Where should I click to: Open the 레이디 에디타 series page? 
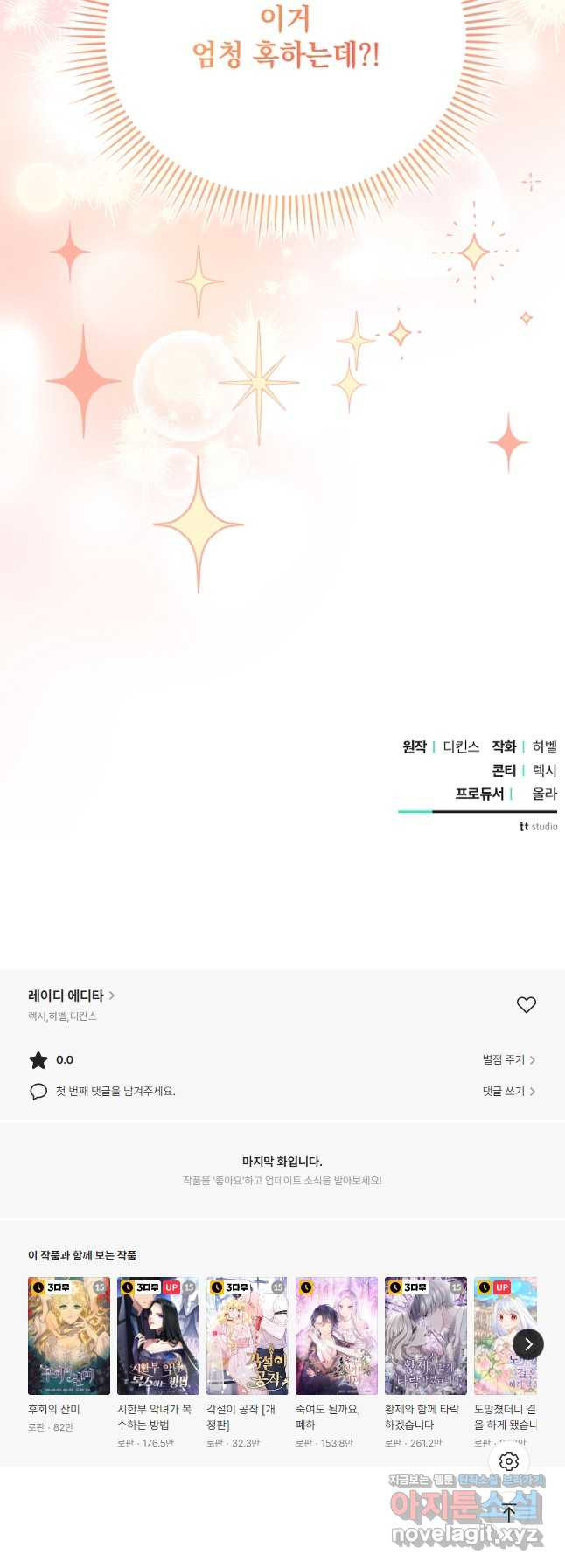[x=72, y=996]
